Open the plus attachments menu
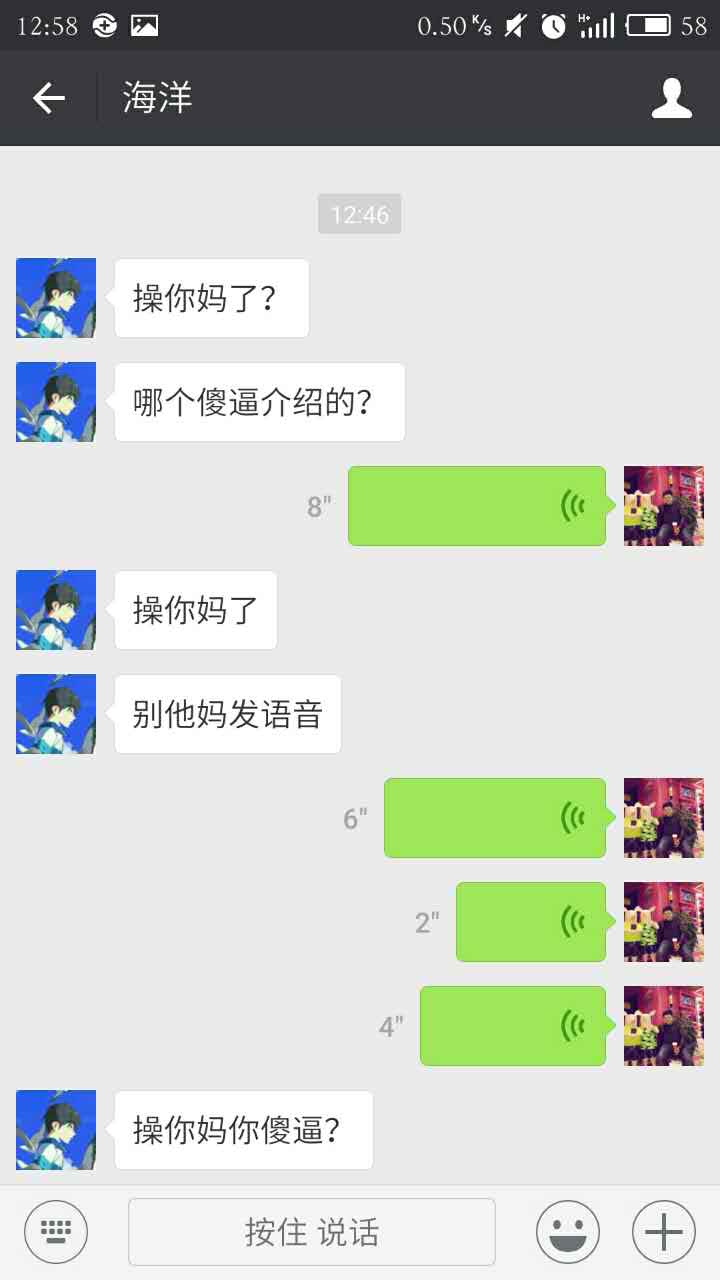The height and width of the screenshot is (1280, 720). (664, 1232)
